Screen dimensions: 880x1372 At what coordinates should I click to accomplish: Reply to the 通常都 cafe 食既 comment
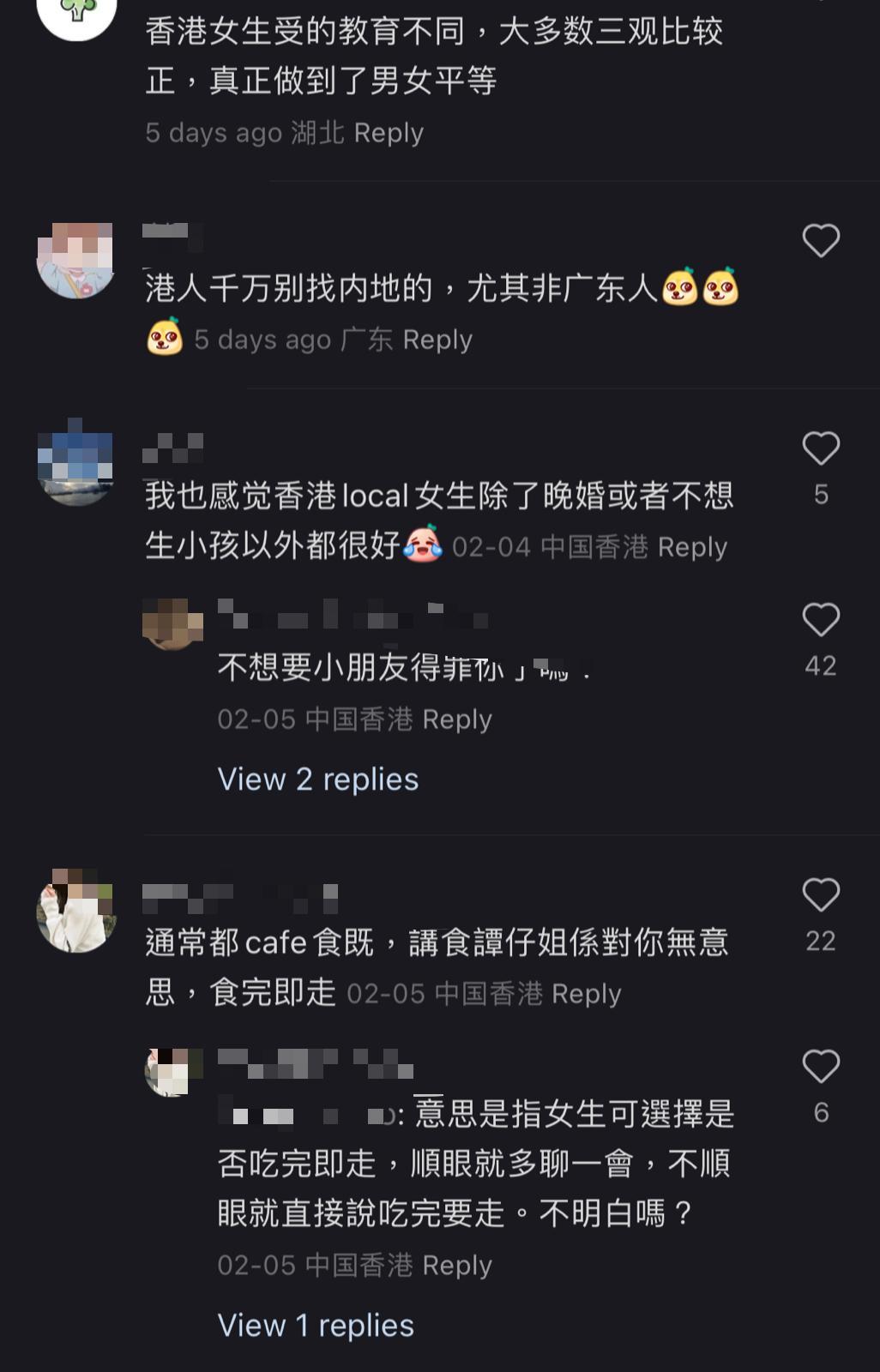587,994
